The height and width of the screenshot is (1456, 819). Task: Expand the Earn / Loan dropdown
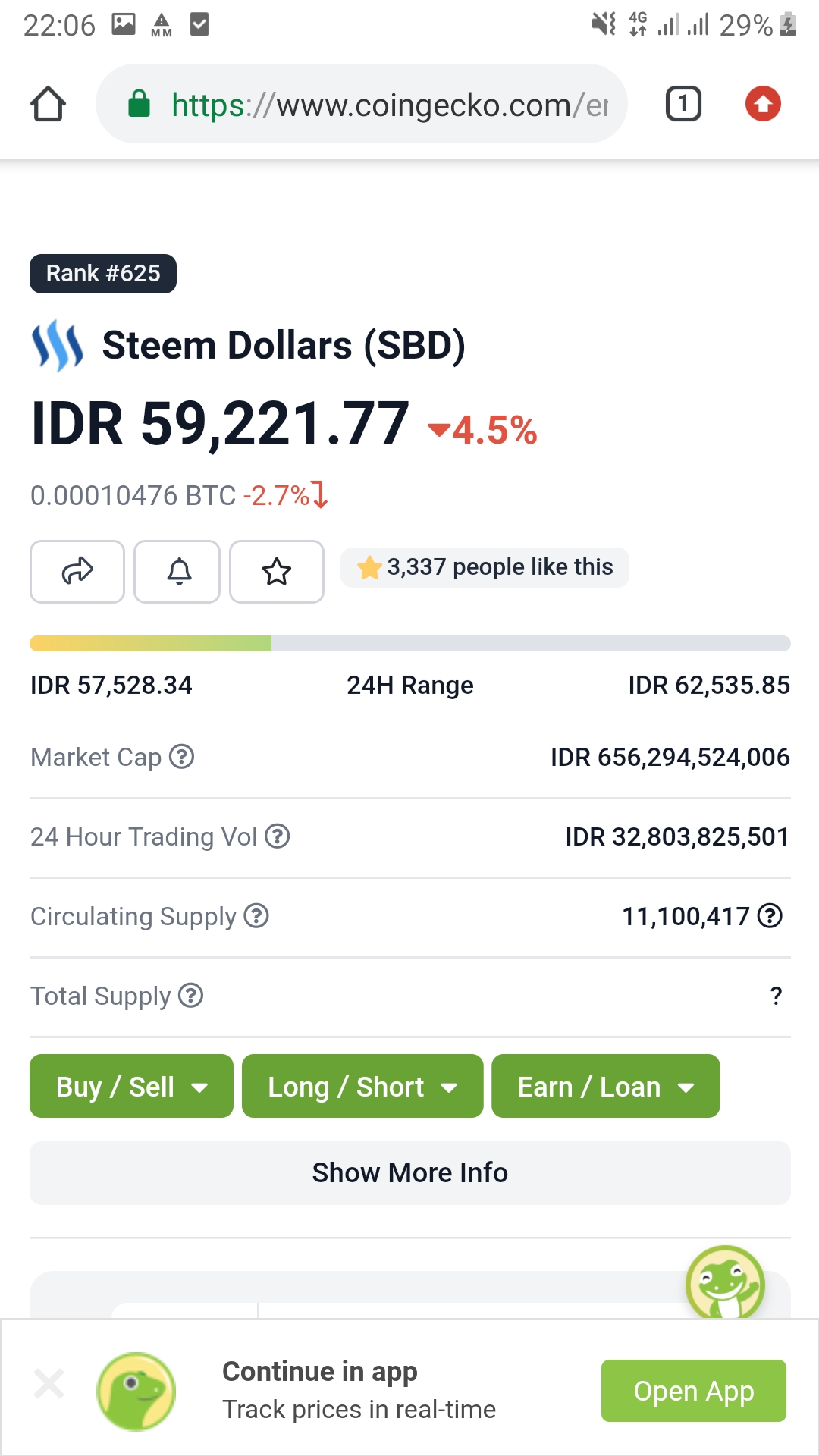[605, 1086]
